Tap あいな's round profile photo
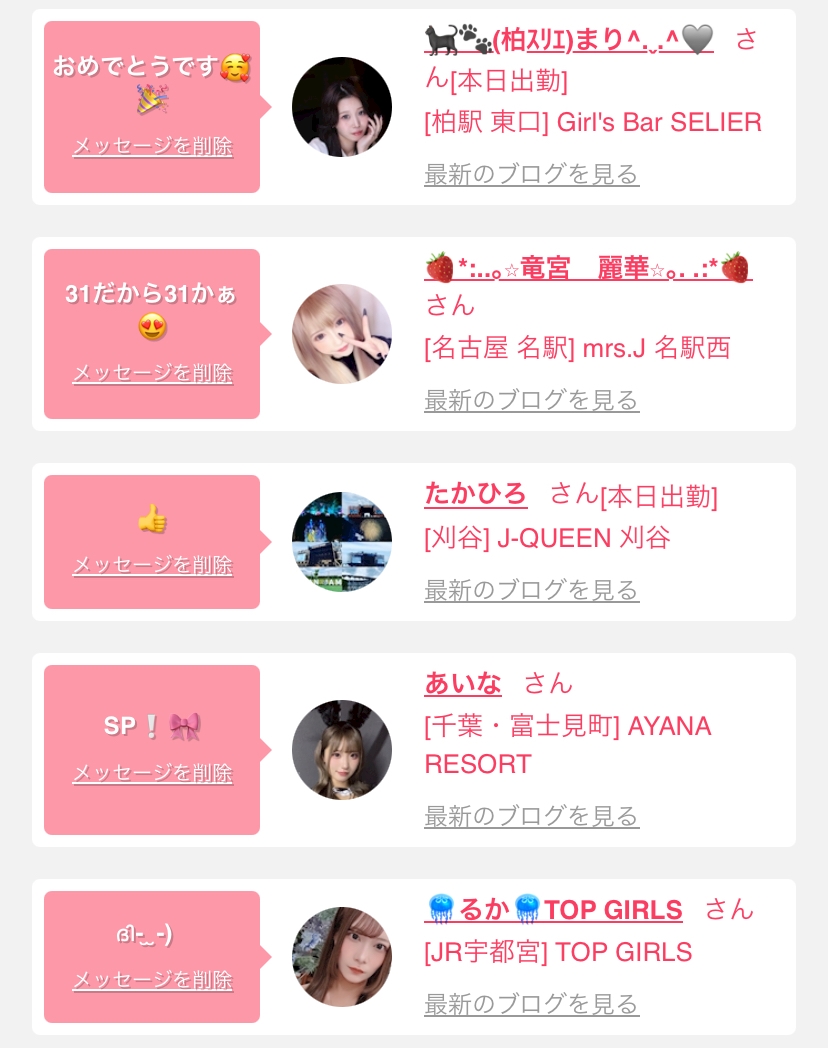This screenshot has width=828, height=1048. [341, 749]
